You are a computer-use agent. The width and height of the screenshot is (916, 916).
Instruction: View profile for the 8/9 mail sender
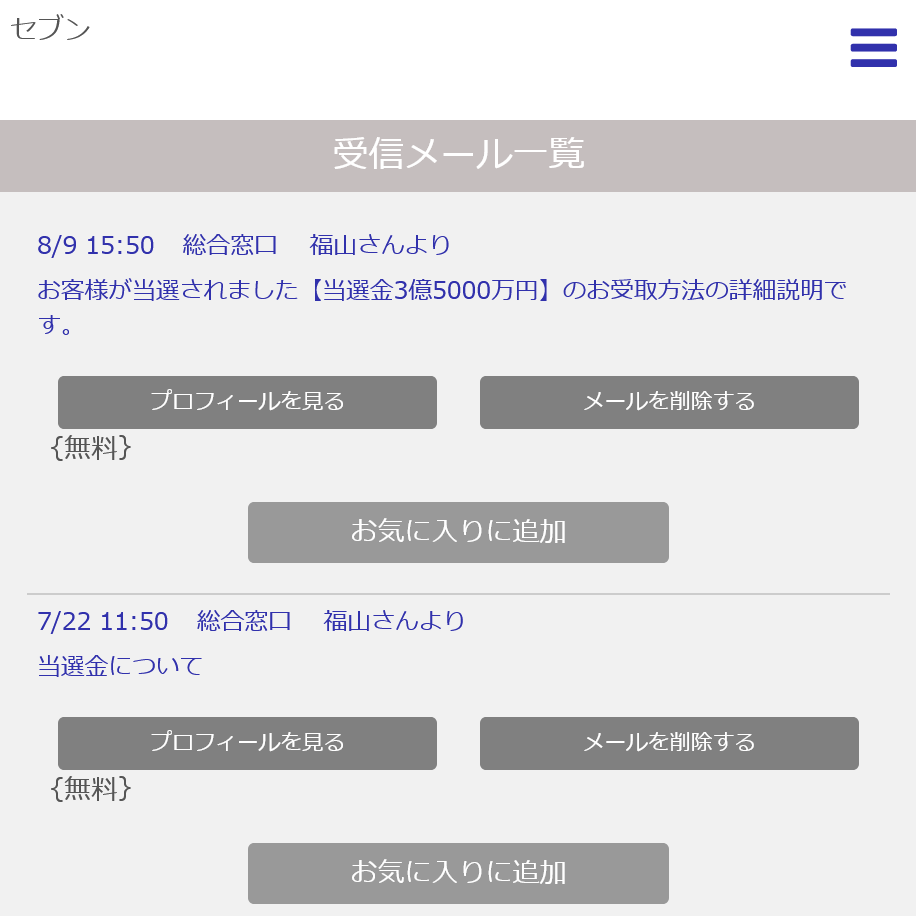[x=247, y=402]
